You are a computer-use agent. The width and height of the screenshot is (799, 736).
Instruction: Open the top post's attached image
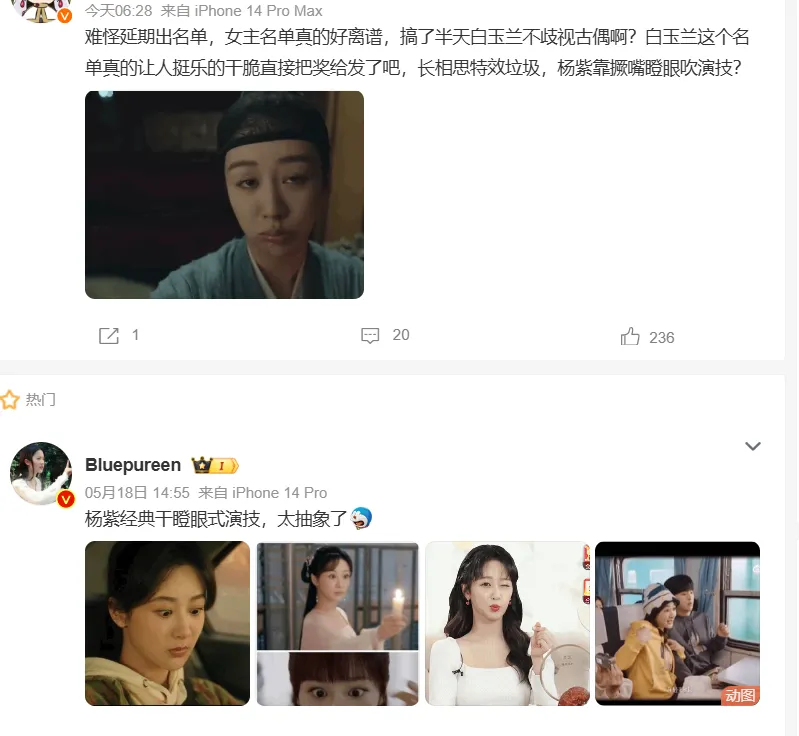[x=224, y=195]
